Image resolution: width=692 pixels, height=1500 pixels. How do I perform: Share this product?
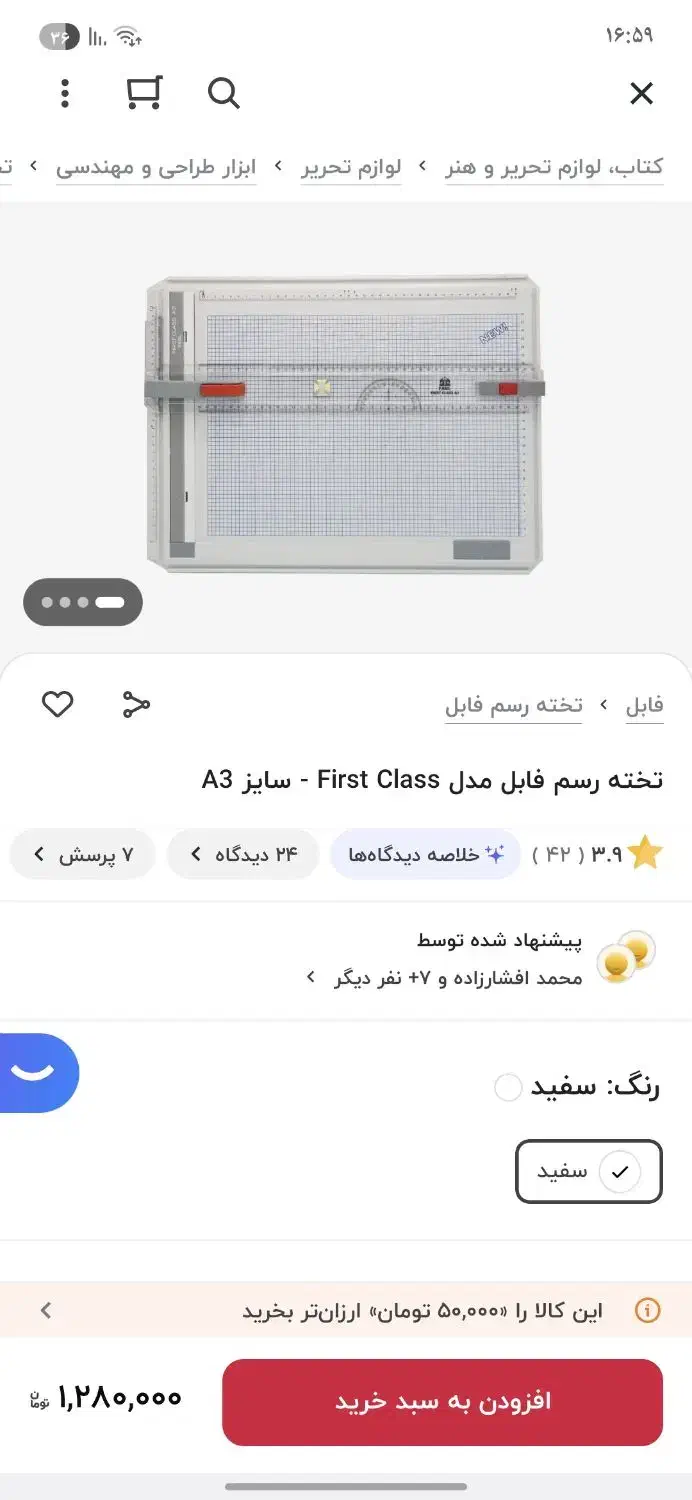(136, 704)
